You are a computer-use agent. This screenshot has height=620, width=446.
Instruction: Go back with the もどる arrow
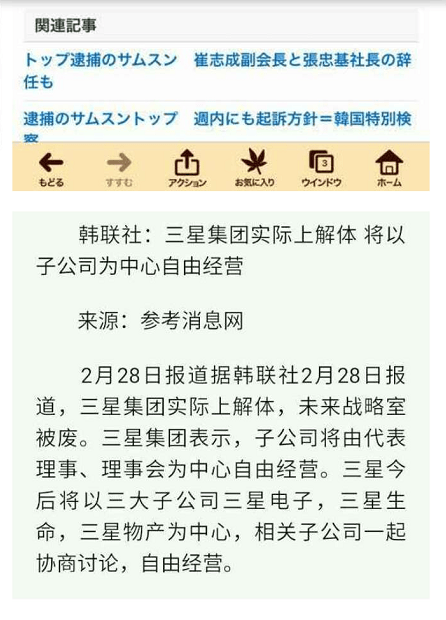click(x=51, y=168)
